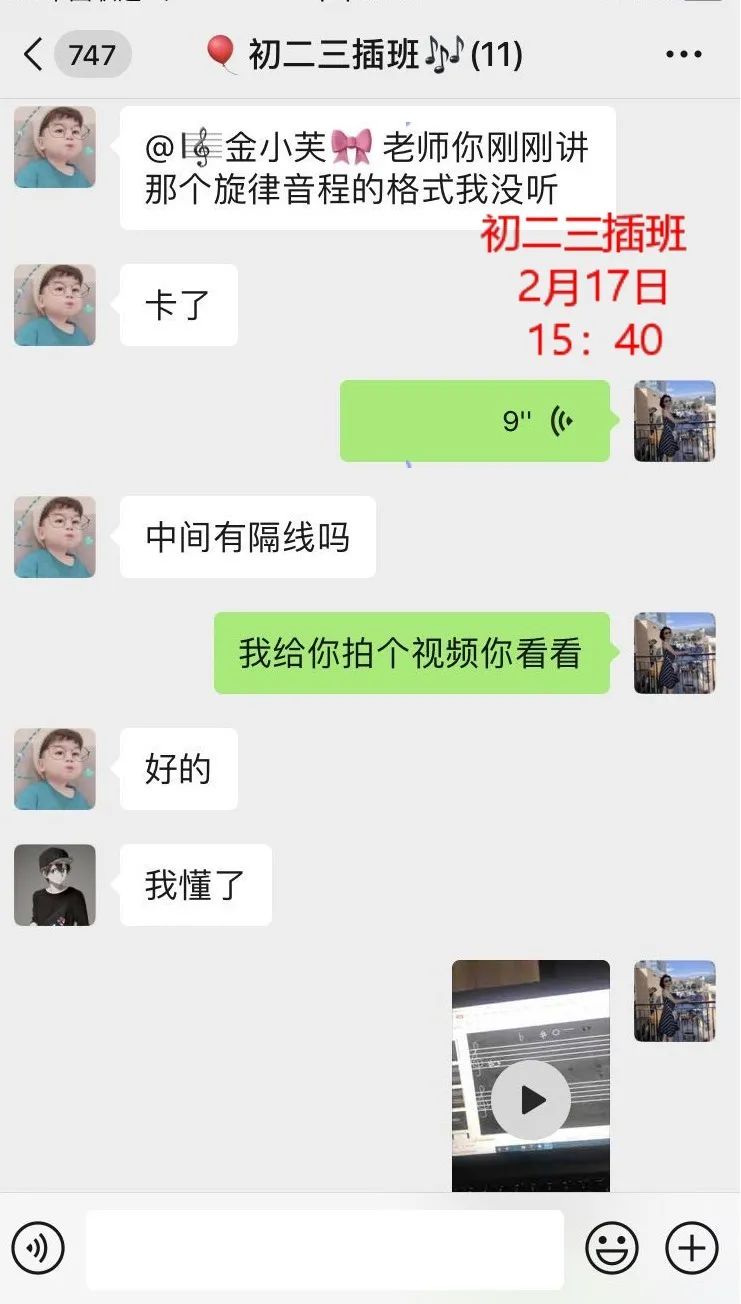Focus the message text field
Screen dimensions: 741x1304
pyautogui.click(x=324, y=1249)
